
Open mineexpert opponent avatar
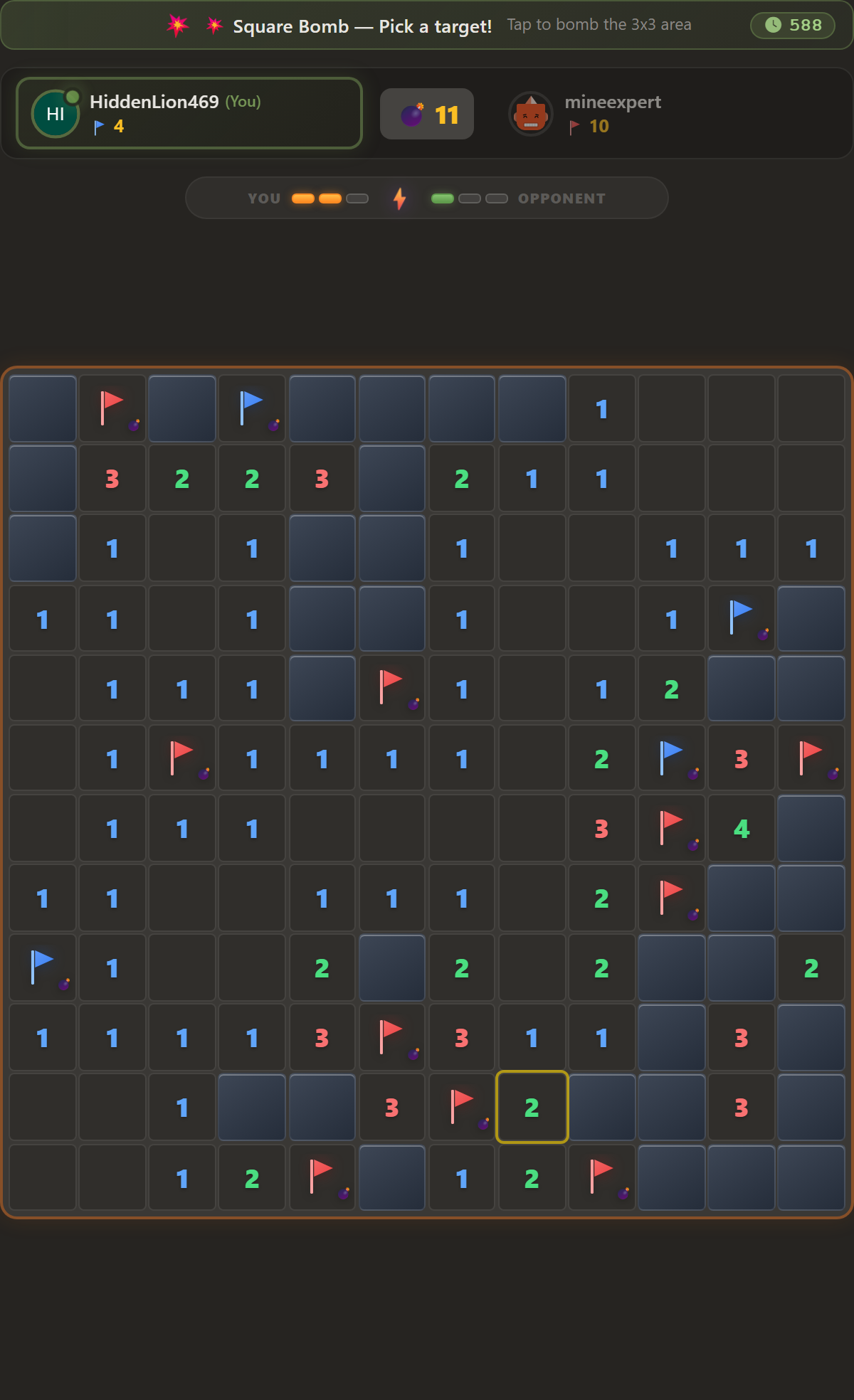[x=531, y=114]
